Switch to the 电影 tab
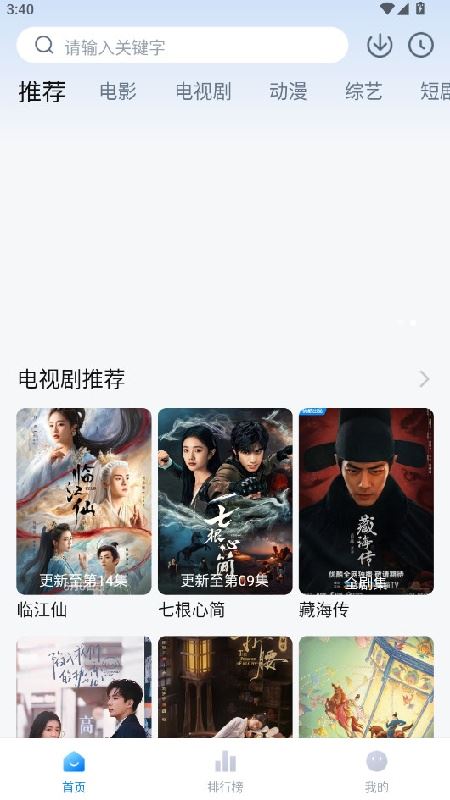This screenshot has width=450, height=800. tap(118, 91)
